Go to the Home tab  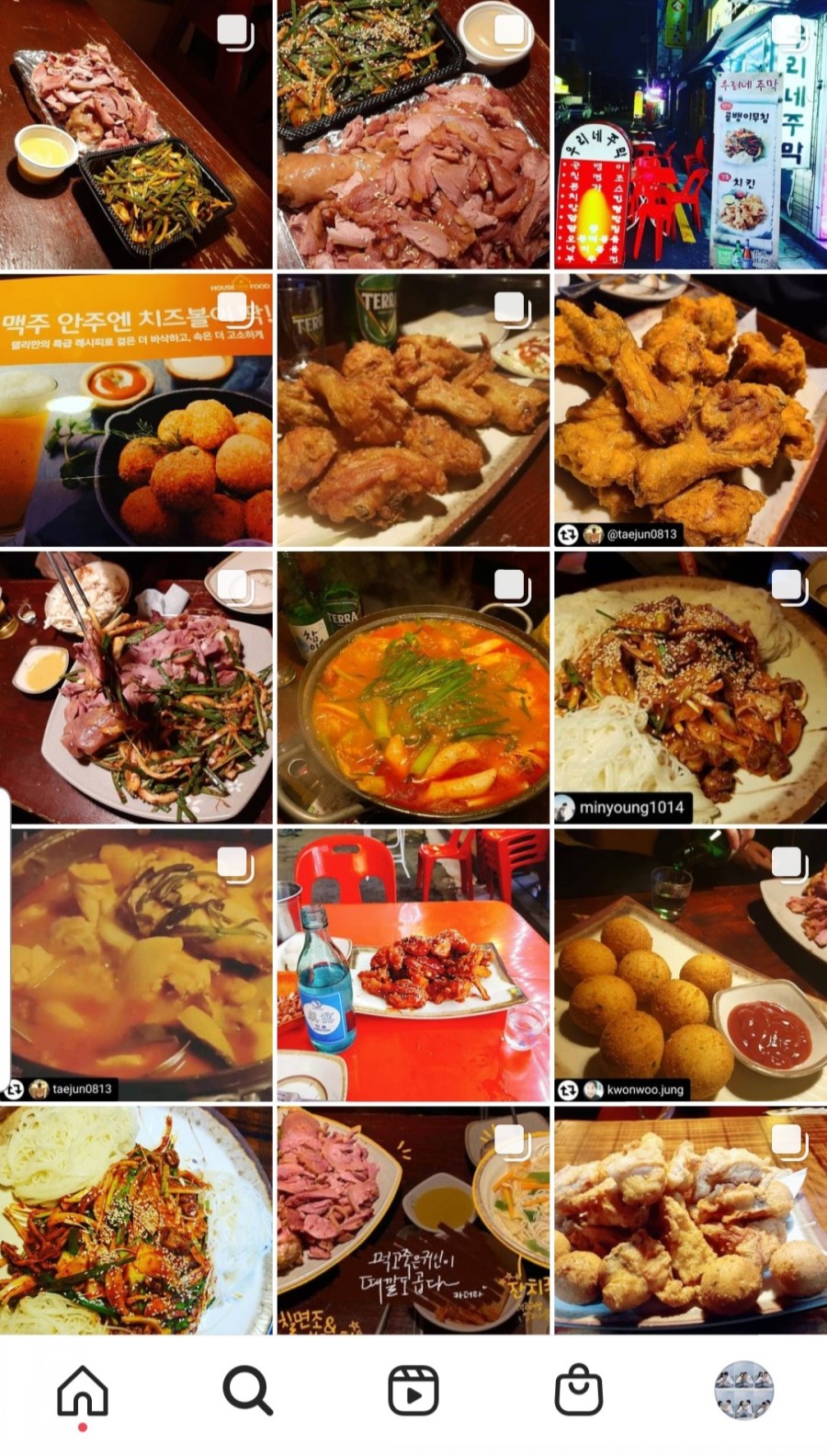point(83,1391)
